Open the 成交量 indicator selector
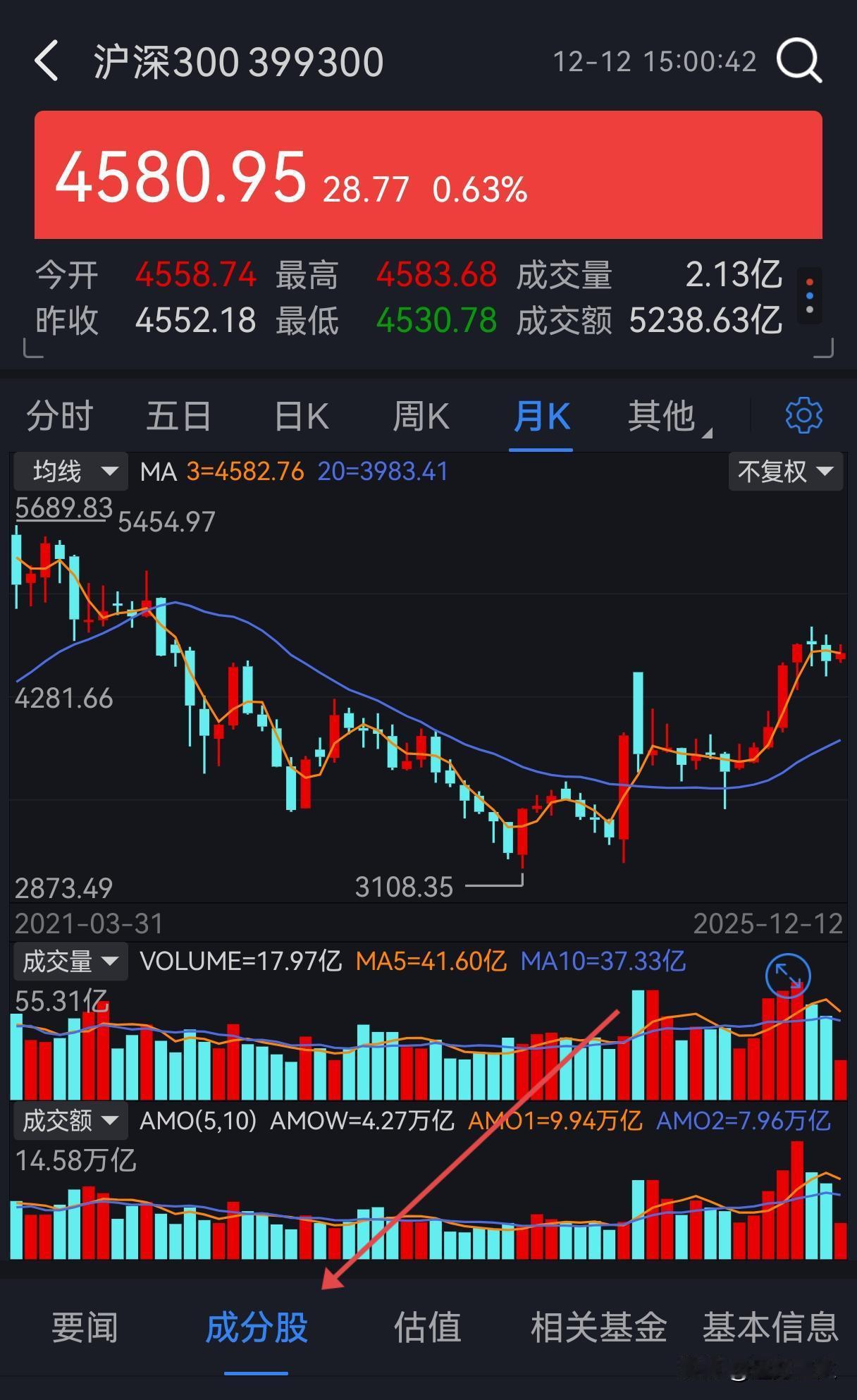This screenshot has height=1400, width=857. click(70, 961)
